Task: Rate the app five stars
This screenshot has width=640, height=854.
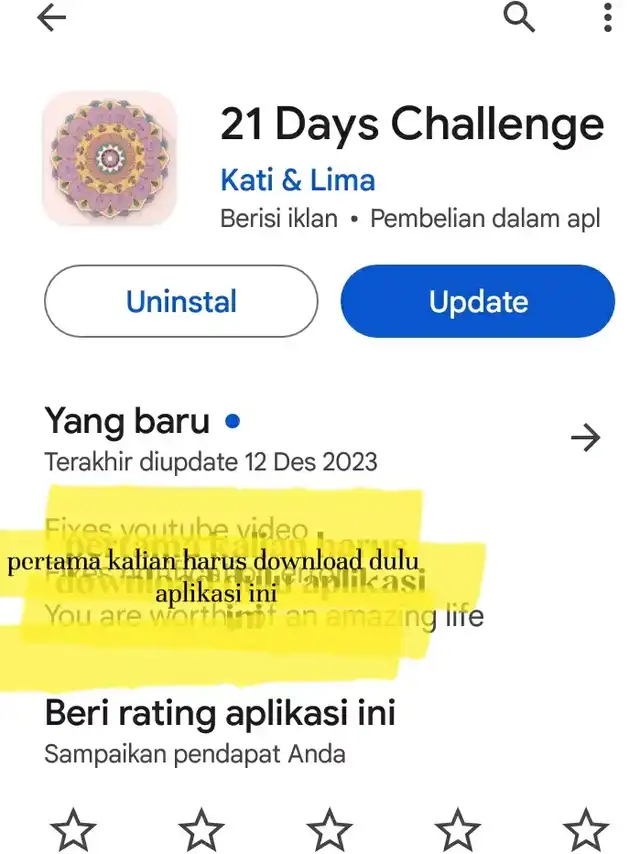Action: click(x=586, y=831)
